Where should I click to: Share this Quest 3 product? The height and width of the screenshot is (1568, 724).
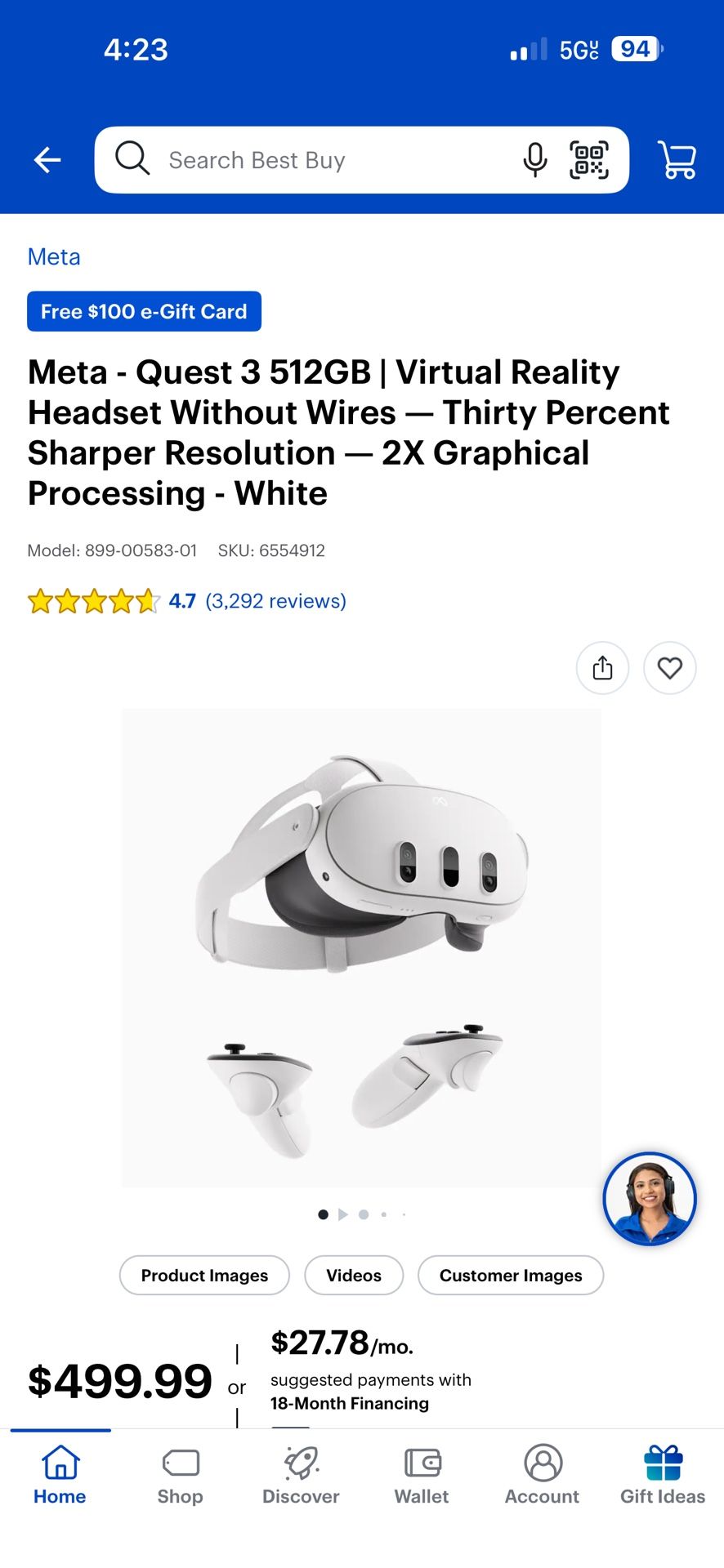602,668
